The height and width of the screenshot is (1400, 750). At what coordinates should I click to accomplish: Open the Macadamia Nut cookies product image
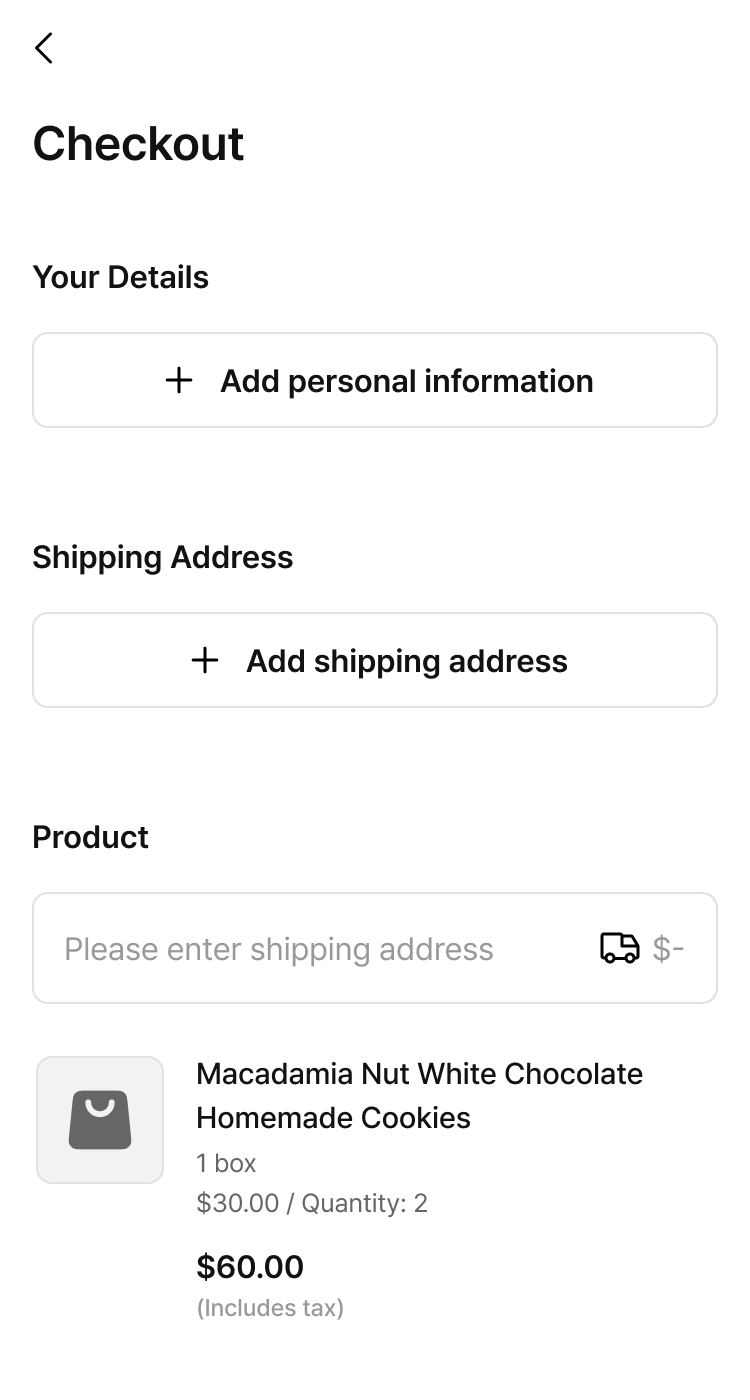tap(100, 1120)
